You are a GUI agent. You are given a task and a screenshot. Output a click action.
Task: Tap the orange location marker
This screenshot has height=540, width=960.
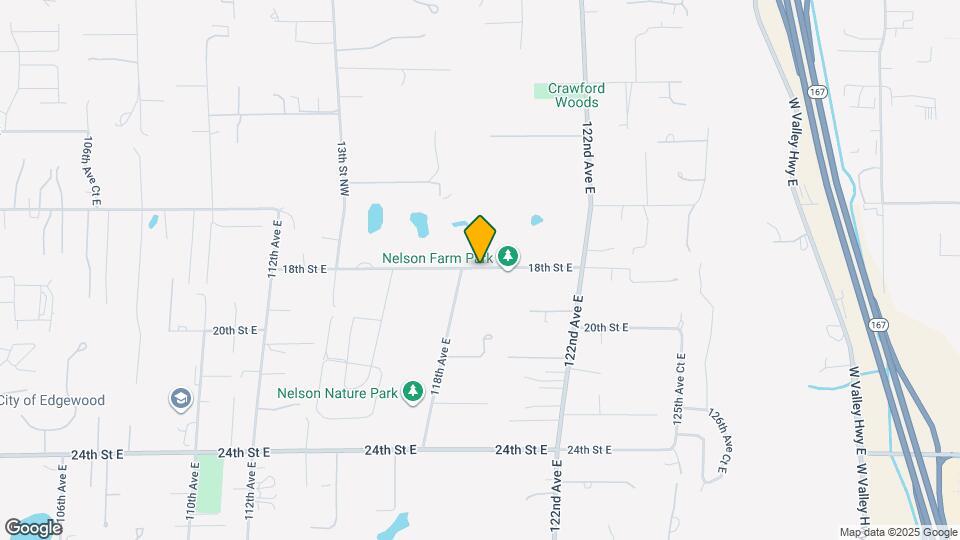coord(480,239)
